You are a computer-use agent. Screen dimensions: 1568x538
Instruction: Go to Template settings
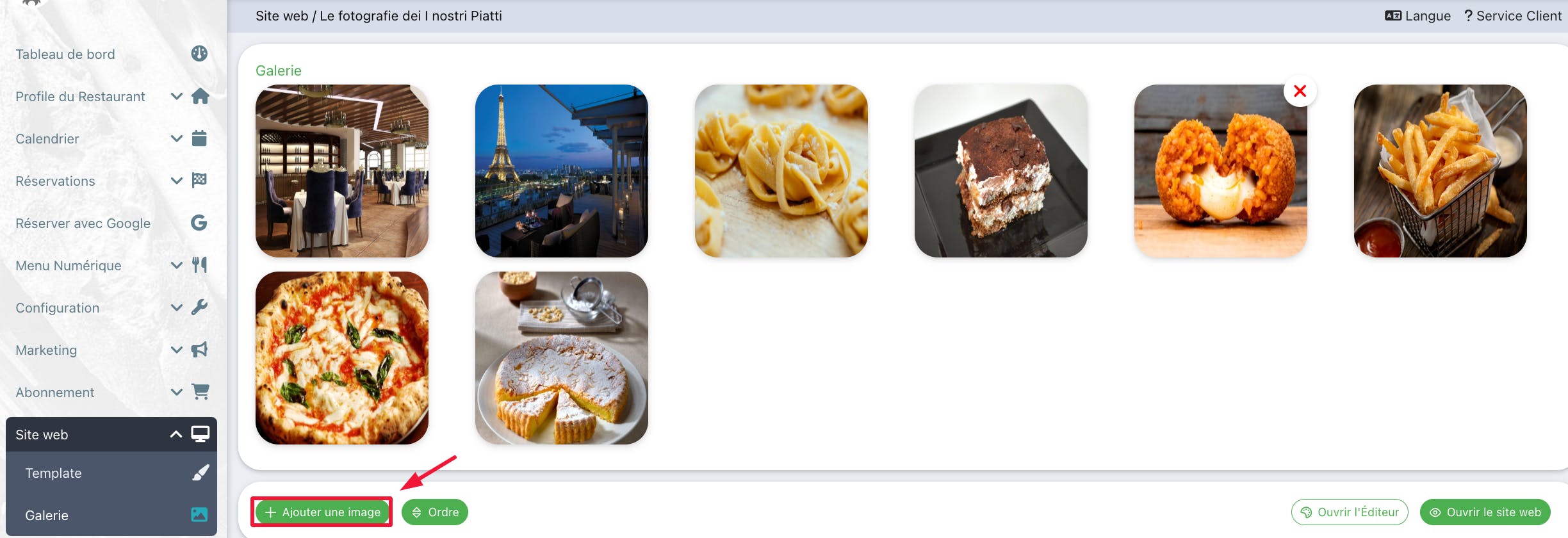tap(54, 473)
